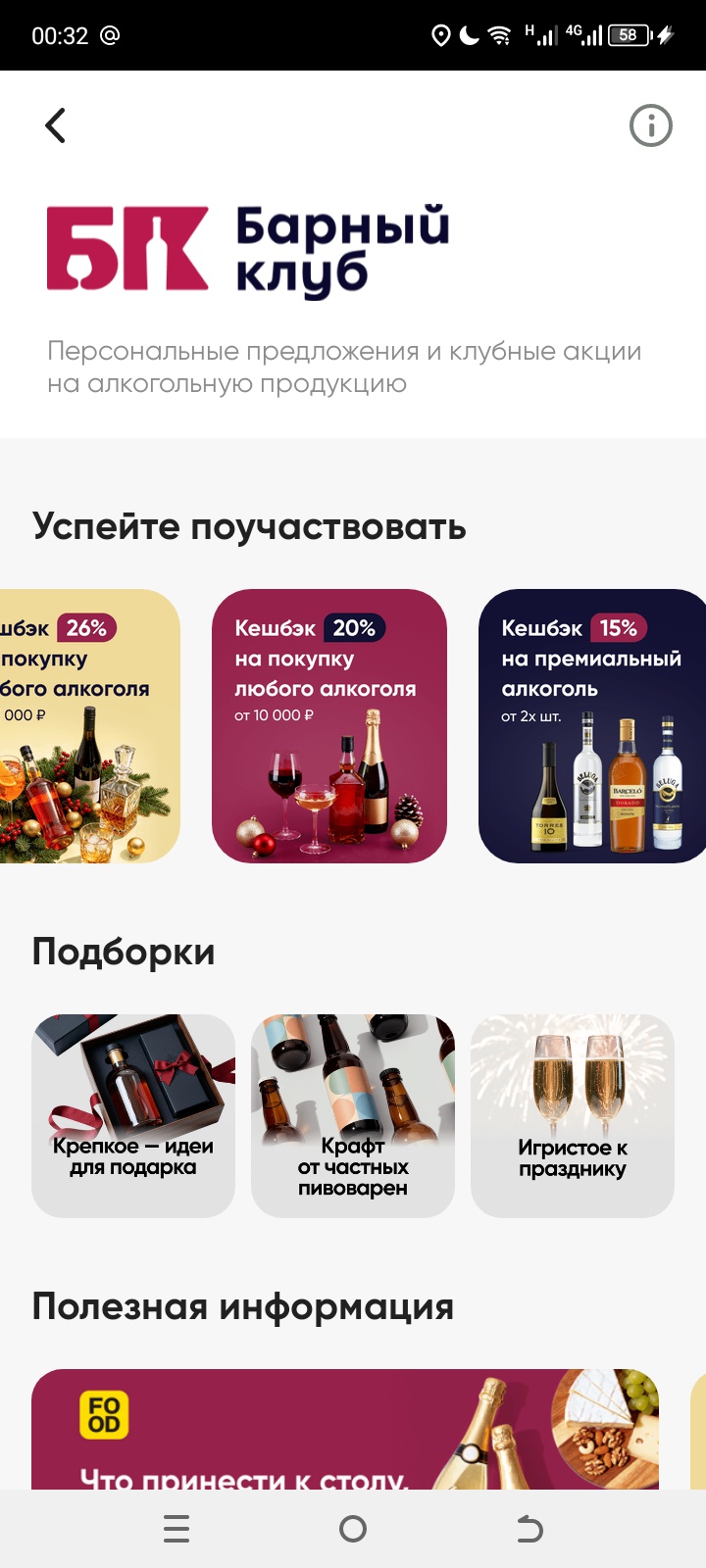Go back using the top-left arrow
The image size is (706, 1568).
point(56,125)
